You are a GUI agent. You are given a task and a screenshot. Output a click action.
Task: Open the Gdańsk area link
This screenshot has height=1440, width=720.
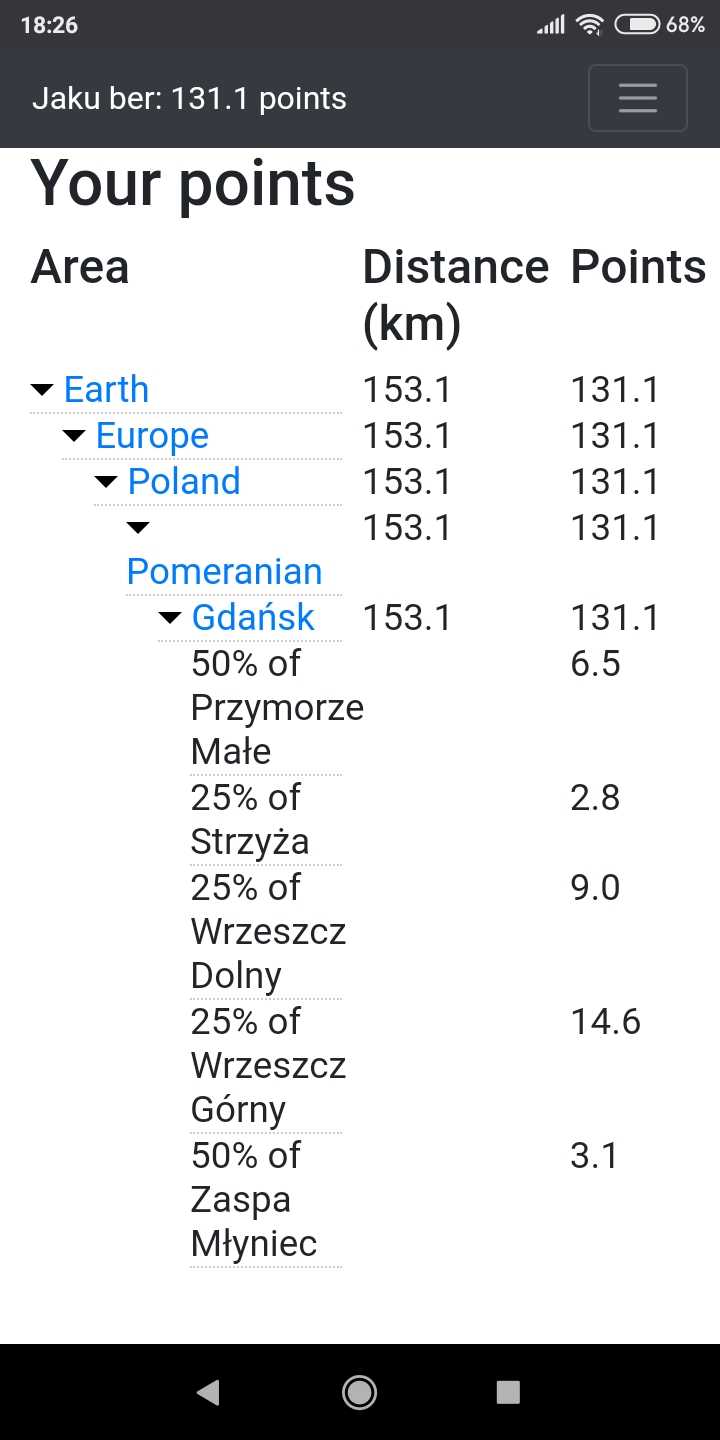tap(253, 617)
